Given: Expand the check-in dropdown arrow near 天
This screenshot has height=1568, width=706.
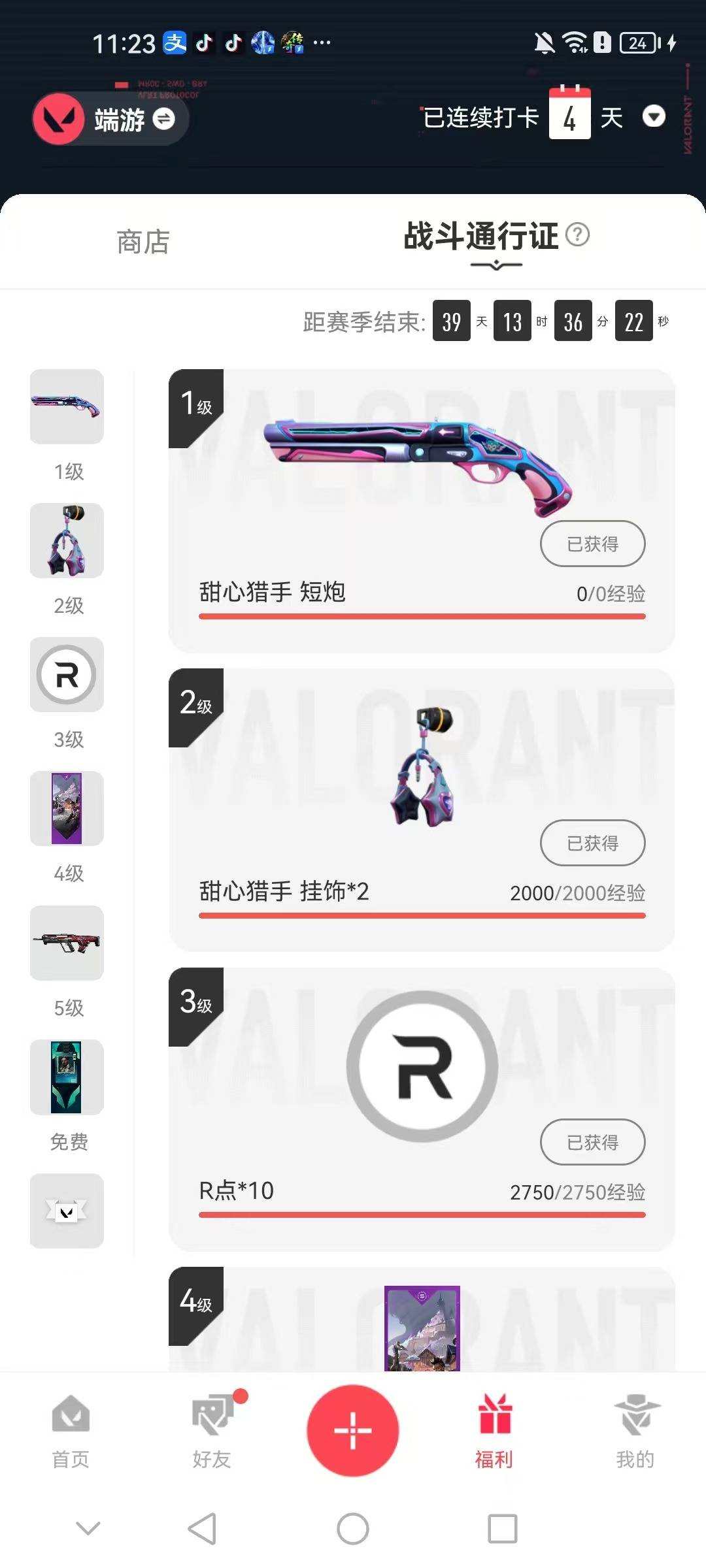Looking at the screenshot, I should [654, 118].
